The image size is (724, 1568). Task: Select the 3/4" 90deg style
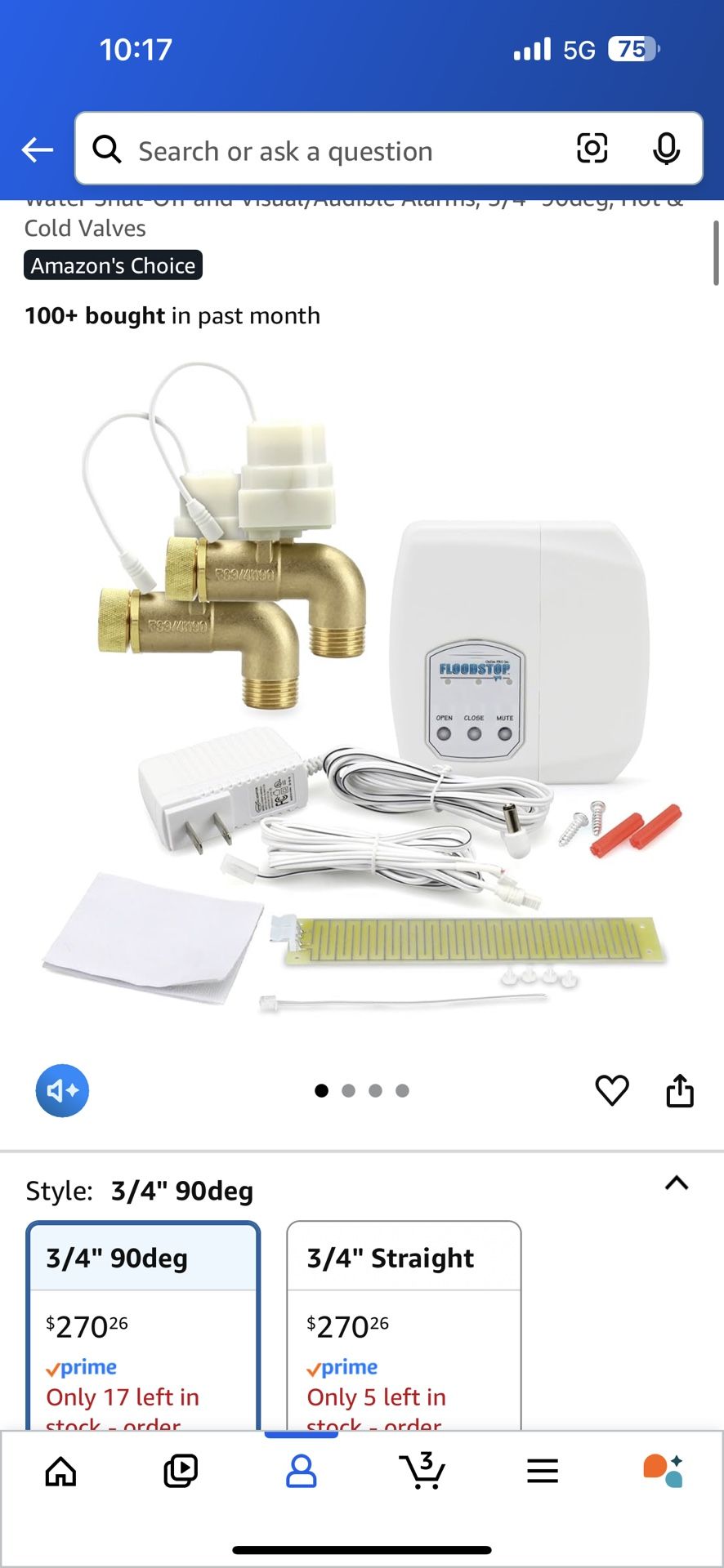[x=144, y=1323]
